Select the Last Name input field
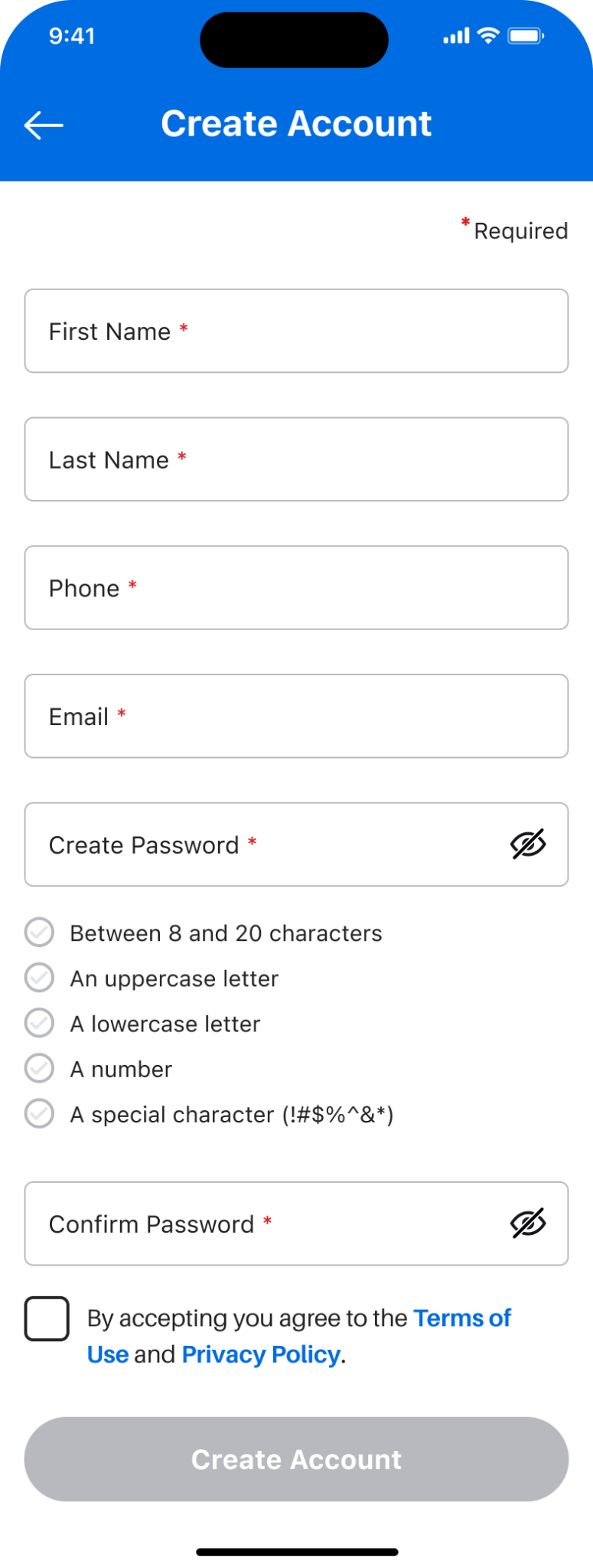Viewport: 593px width, 1568px height. click(x=296, y=459)
